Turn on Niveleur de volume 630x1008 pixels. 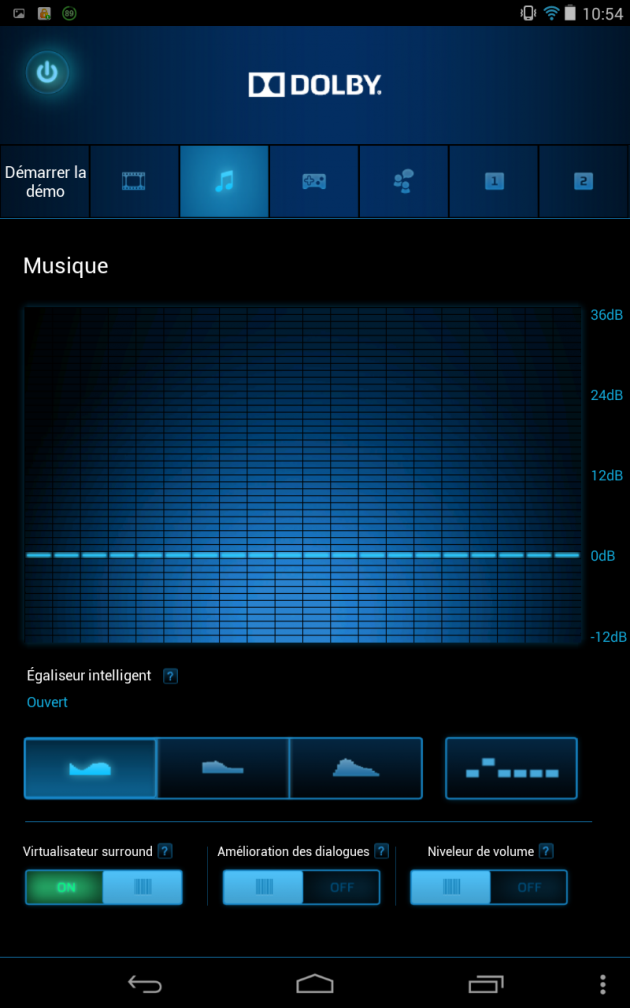pos(489,887)
